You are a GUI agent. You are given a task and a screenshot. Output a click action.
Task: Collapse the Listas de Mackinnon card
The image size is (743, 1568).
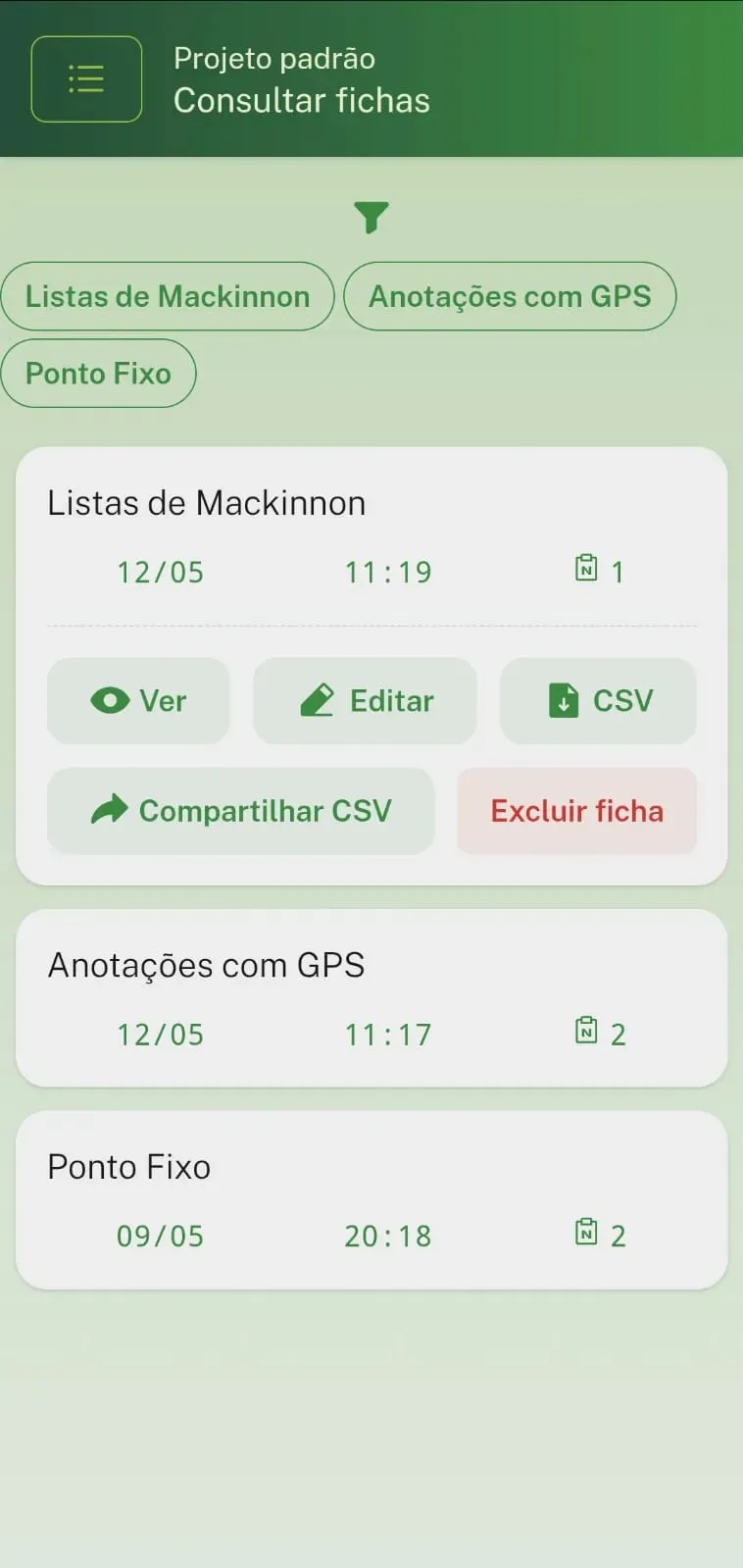click(206, 503)
